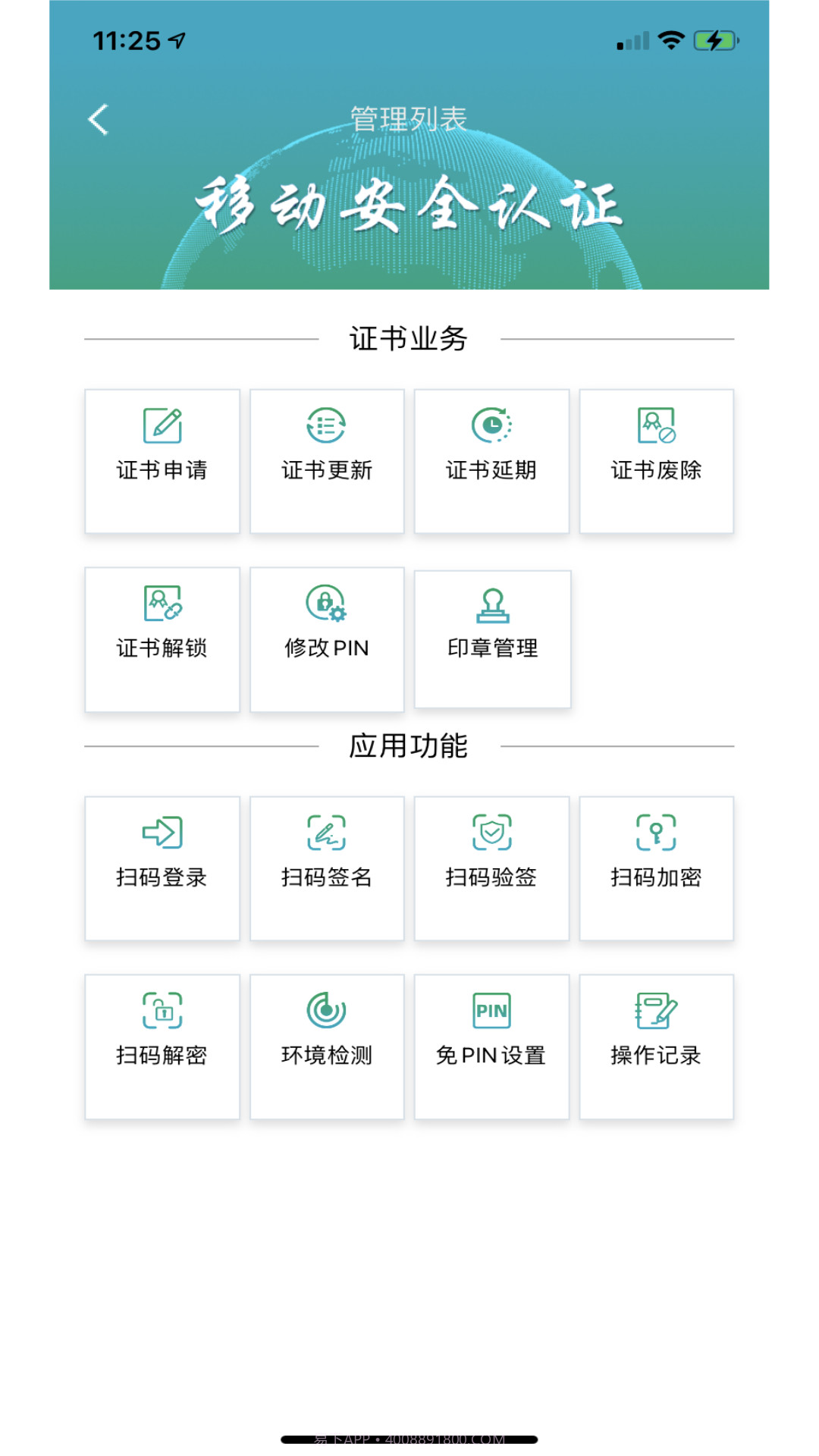Tap the 证书业务 section header
This screenshot has height=1456, width=819.
409,339
